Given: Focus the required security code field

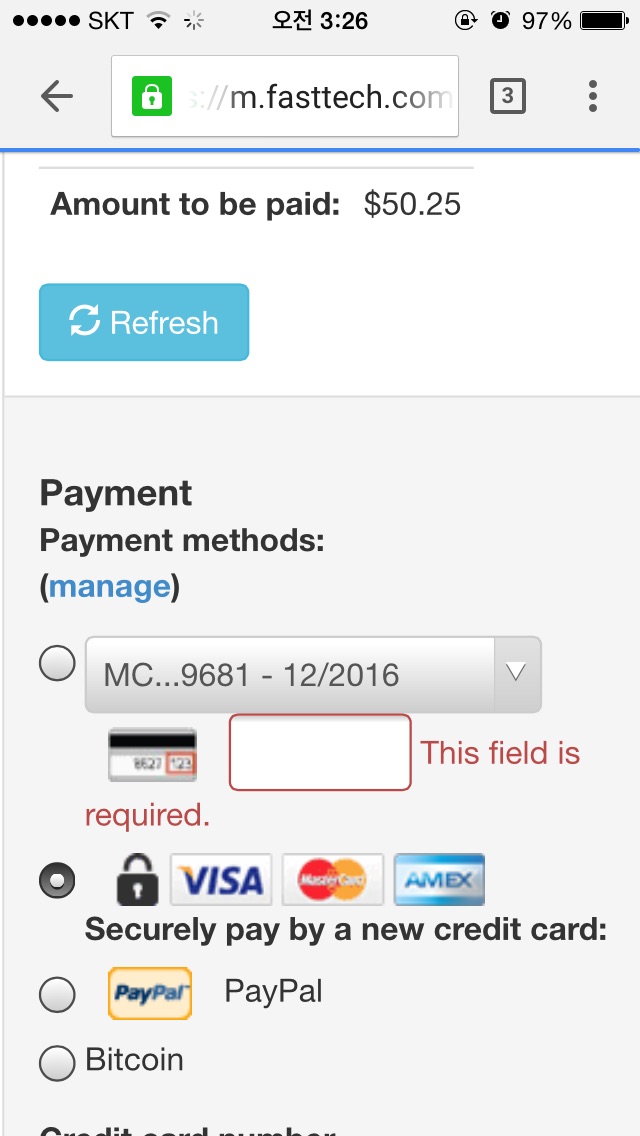Looking at the screenshot, I should pos(320,752).
